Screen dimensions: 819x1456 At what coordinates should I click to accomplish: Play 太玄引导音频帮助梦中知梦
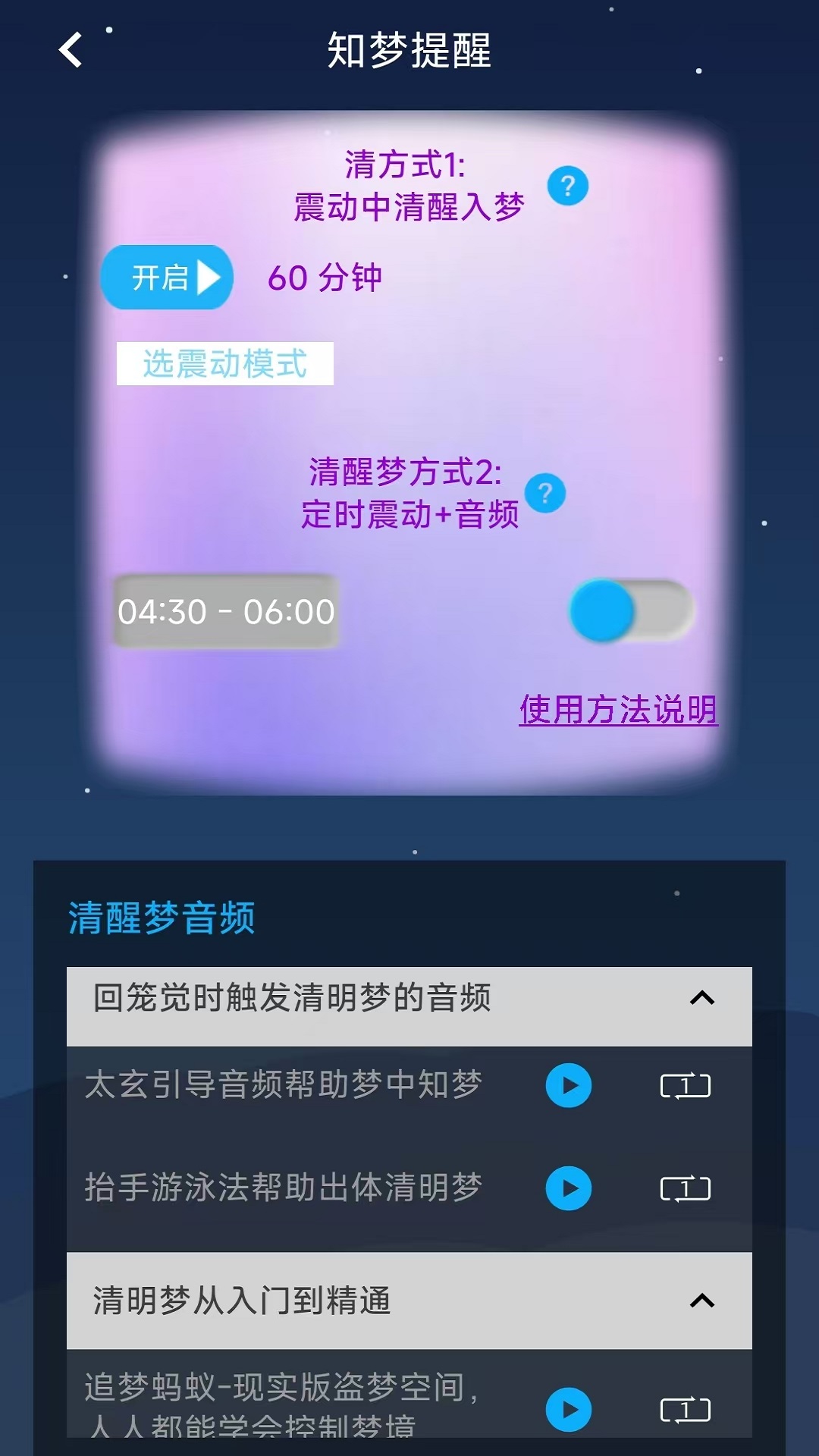(569, 1086)
